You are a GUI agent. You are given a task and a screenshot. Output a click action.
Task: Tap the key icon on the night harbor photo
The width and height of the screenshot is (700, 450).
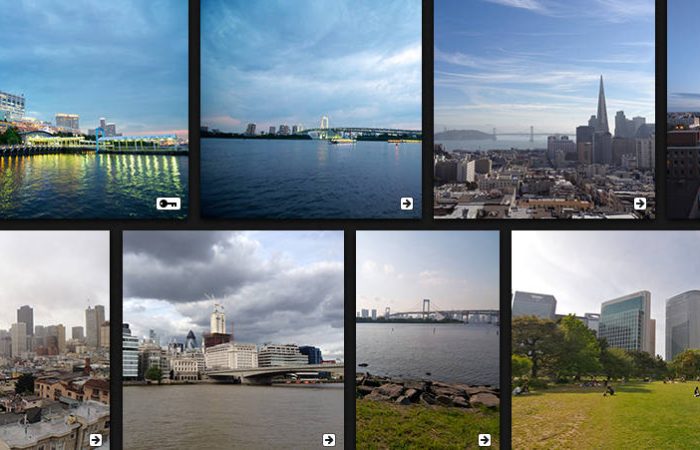[x=168, y=203]
